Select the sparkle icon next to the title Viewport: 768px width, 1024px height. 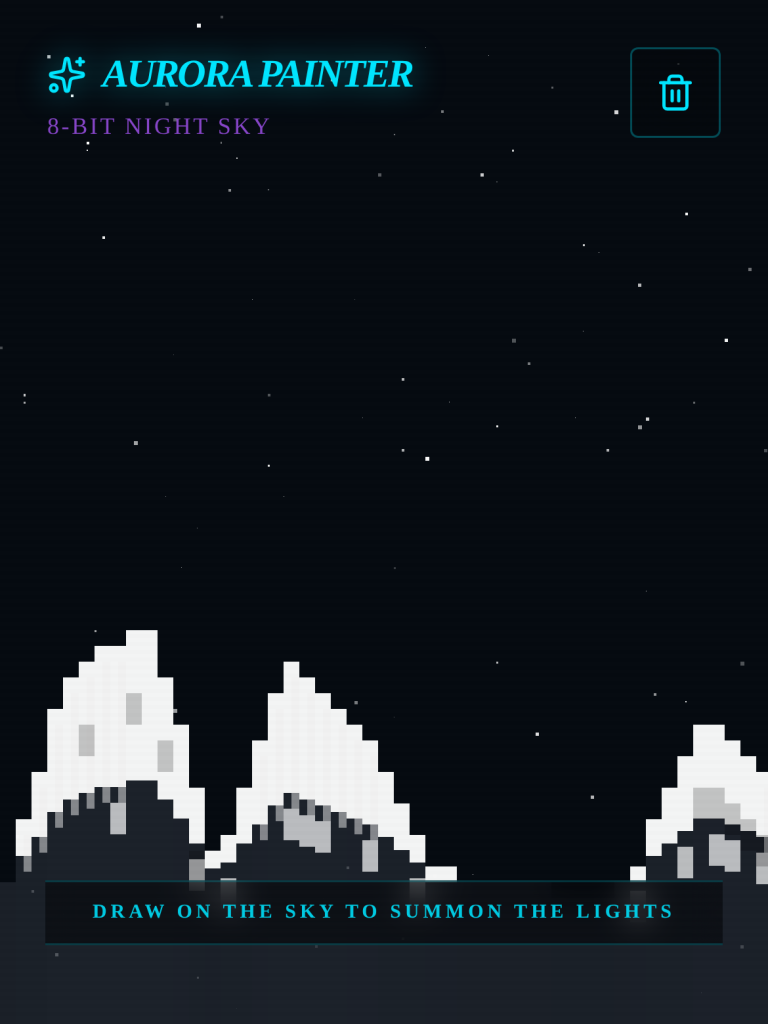pos(66,75)
